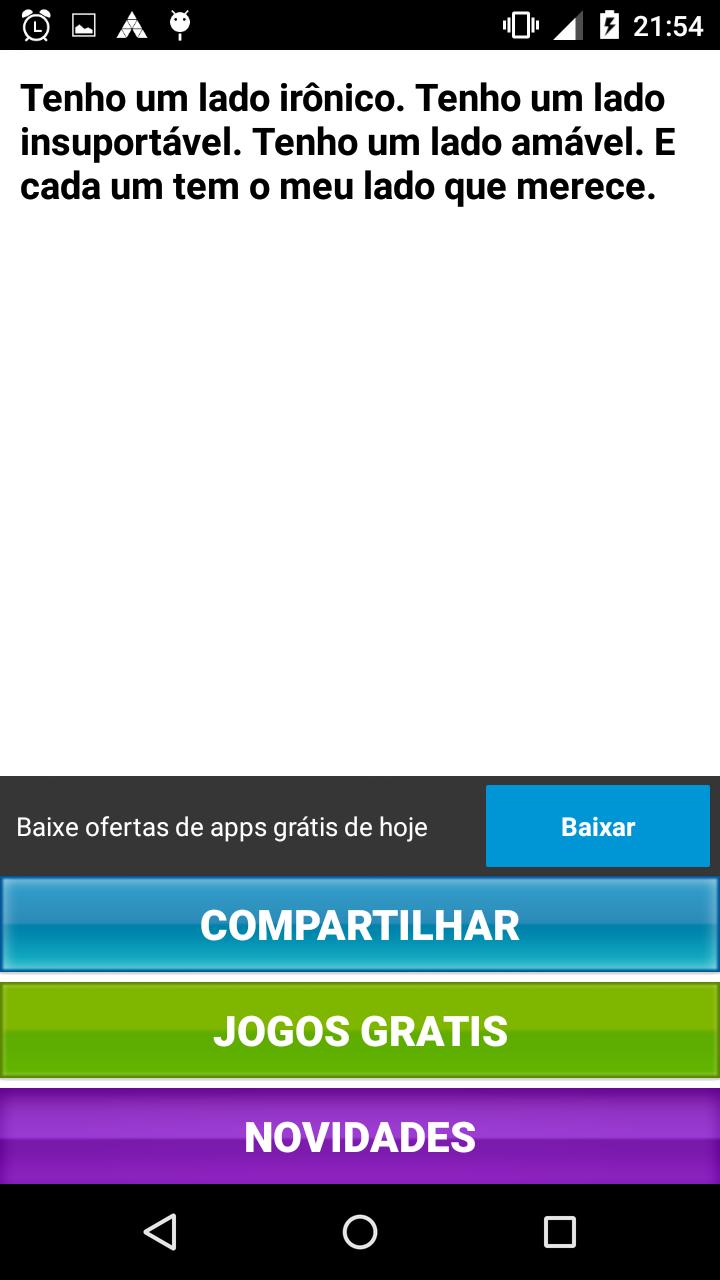Open JOGOS GRATIS

(360, 1030)
